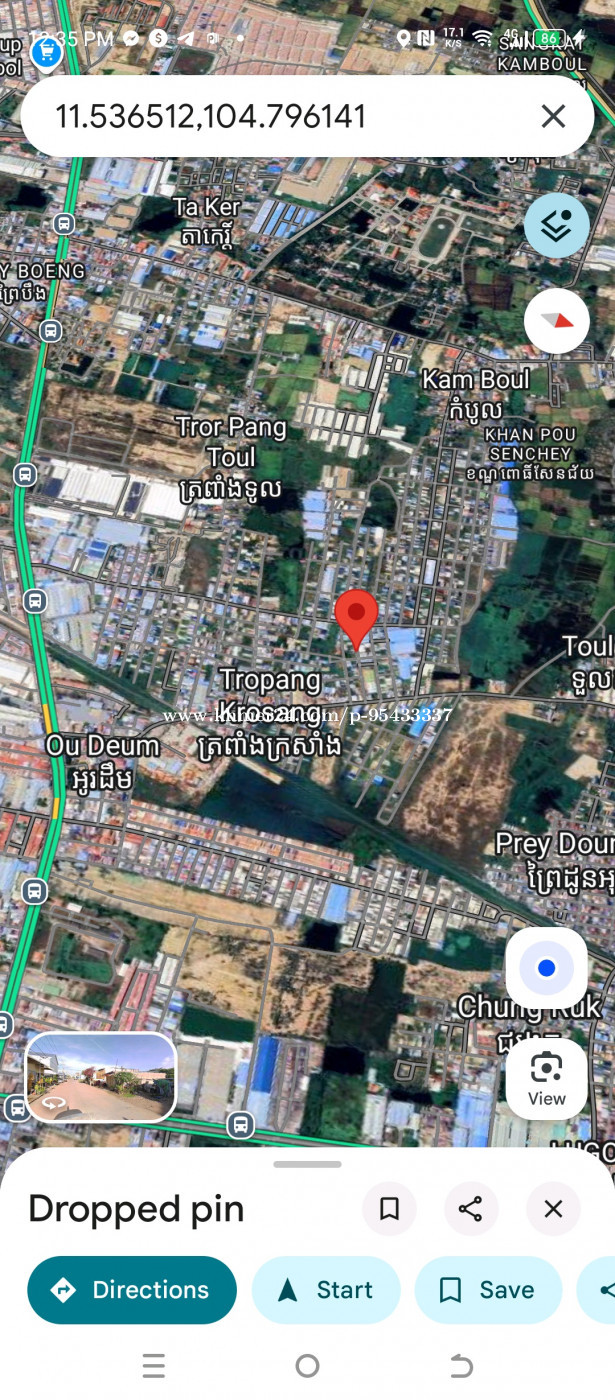
Task: Tap the coordinates search field
Action: (x=280, y=117)
